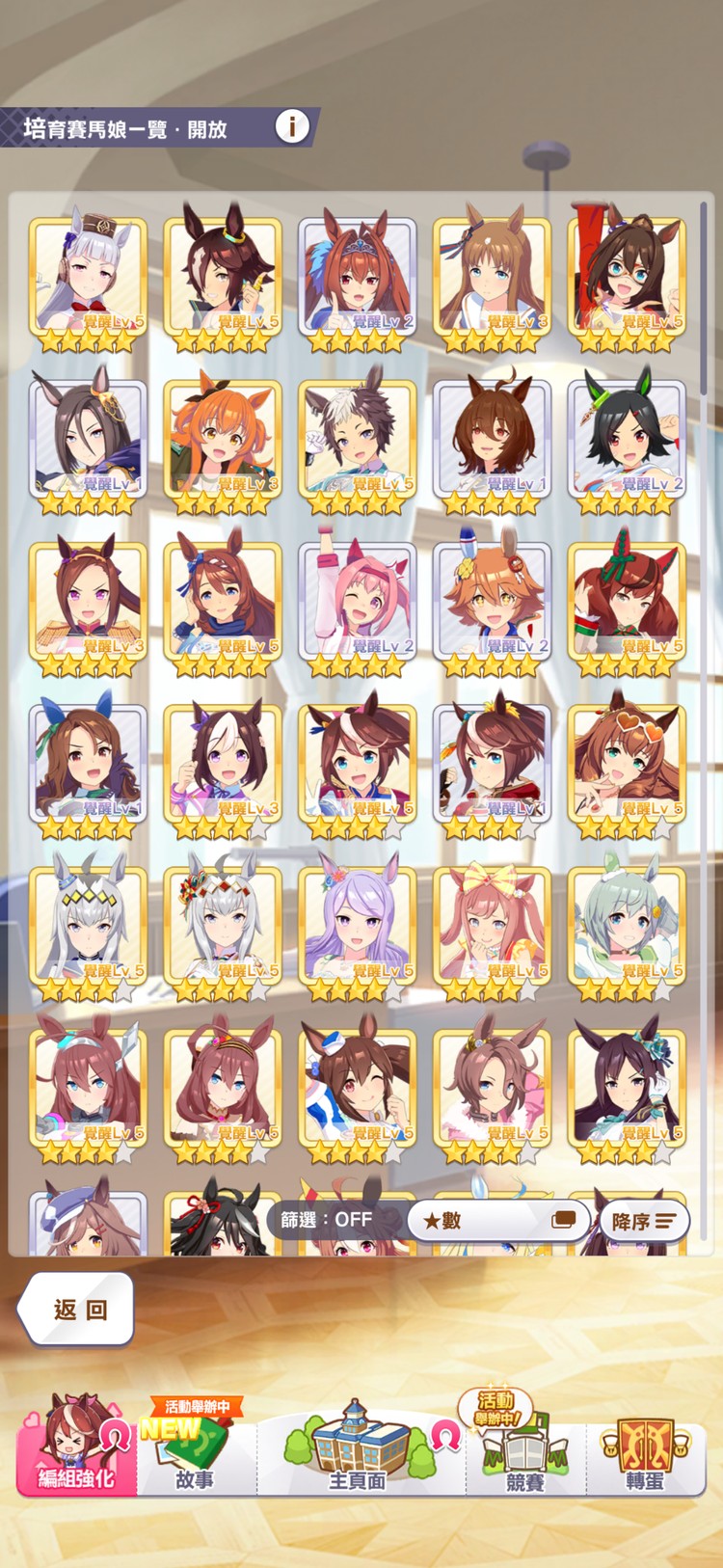Viewport: 723px width, 1568px height.
Task: Choose the orange-haired girl with black ribbon
Action: [x=223, y=442]
